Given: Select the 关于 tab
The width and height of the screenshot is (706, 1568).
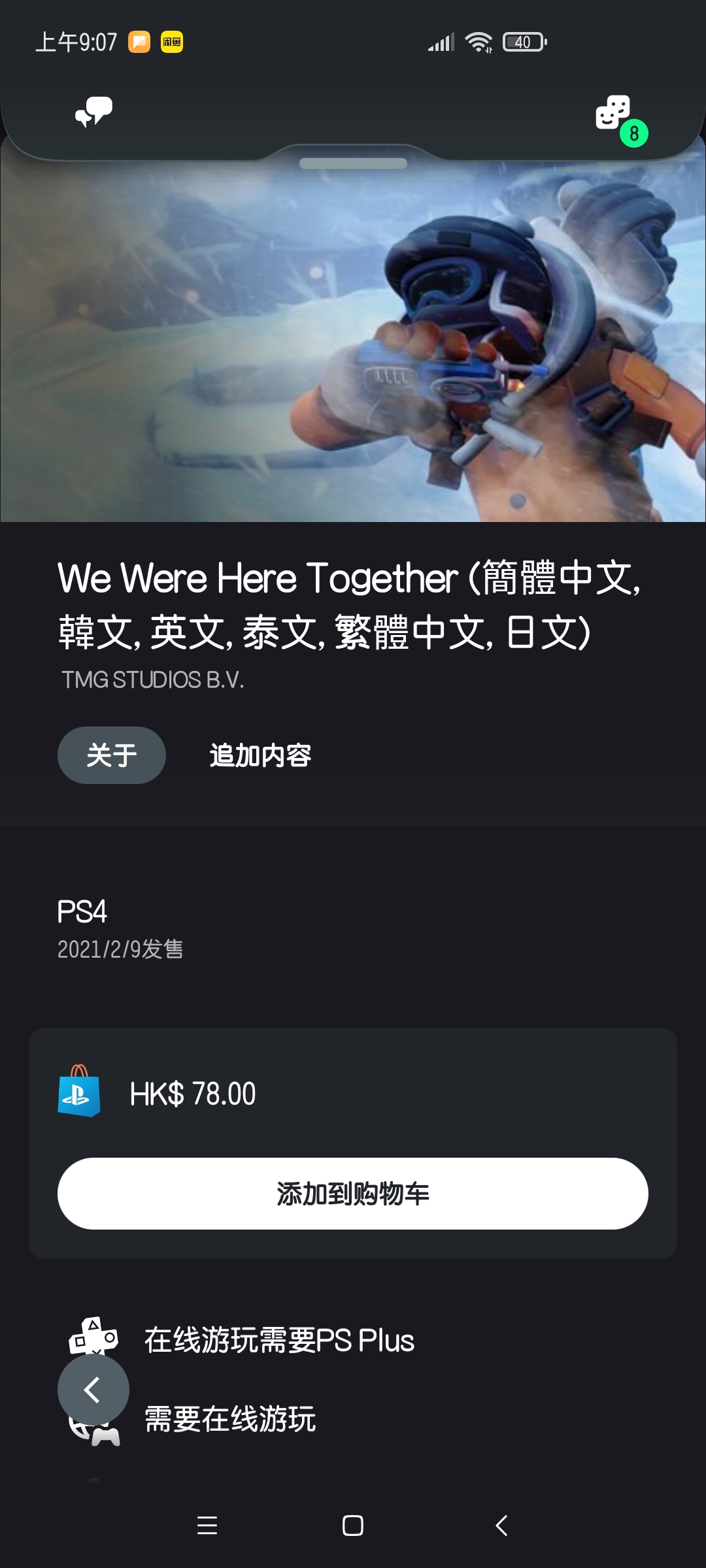Looking at the screenshot, I should [112, 755].
